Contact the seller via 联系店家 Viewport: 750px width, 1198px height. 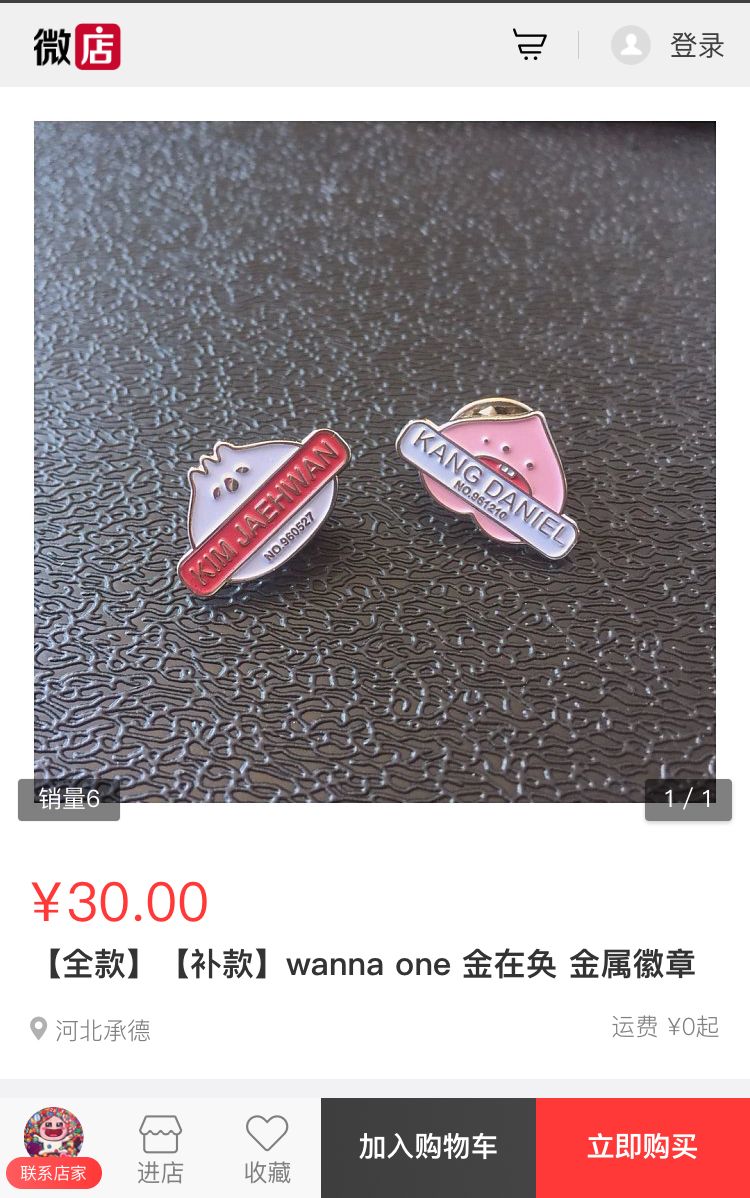[x=54, y=1148]
